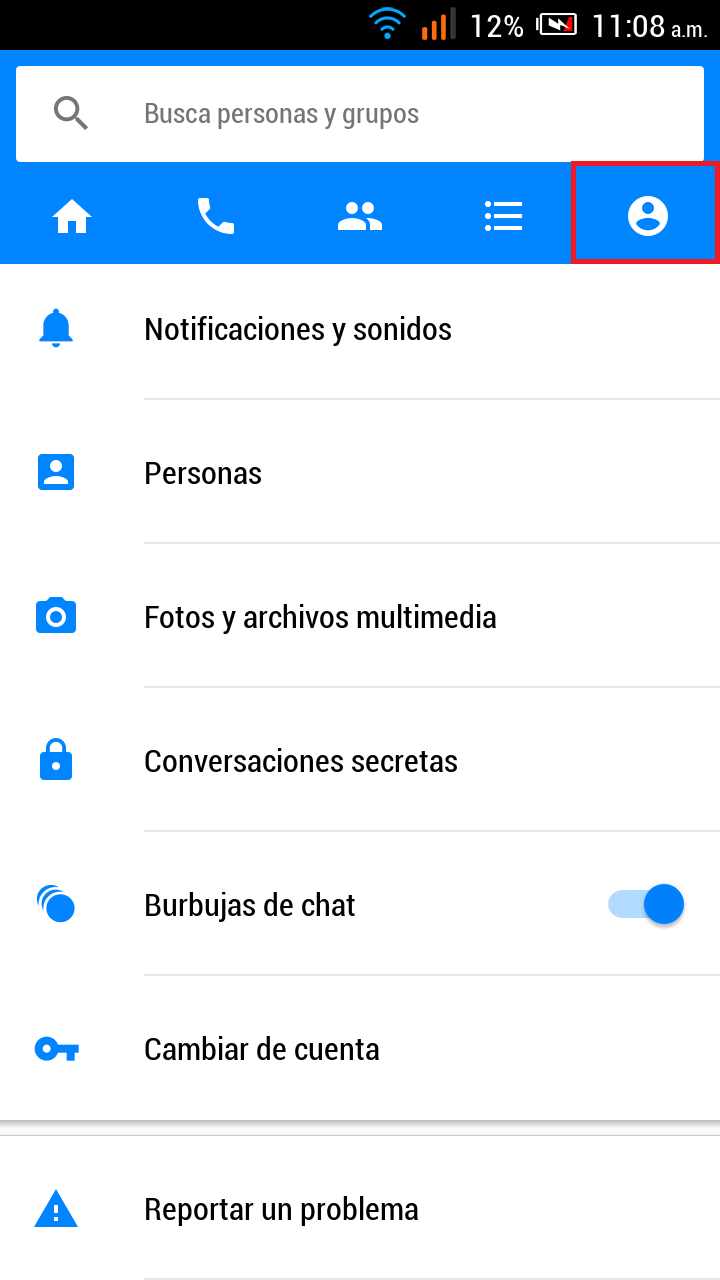The image size is (720, 1280).
Task: Go to the Groups tab
Action: tap(360, 216)
